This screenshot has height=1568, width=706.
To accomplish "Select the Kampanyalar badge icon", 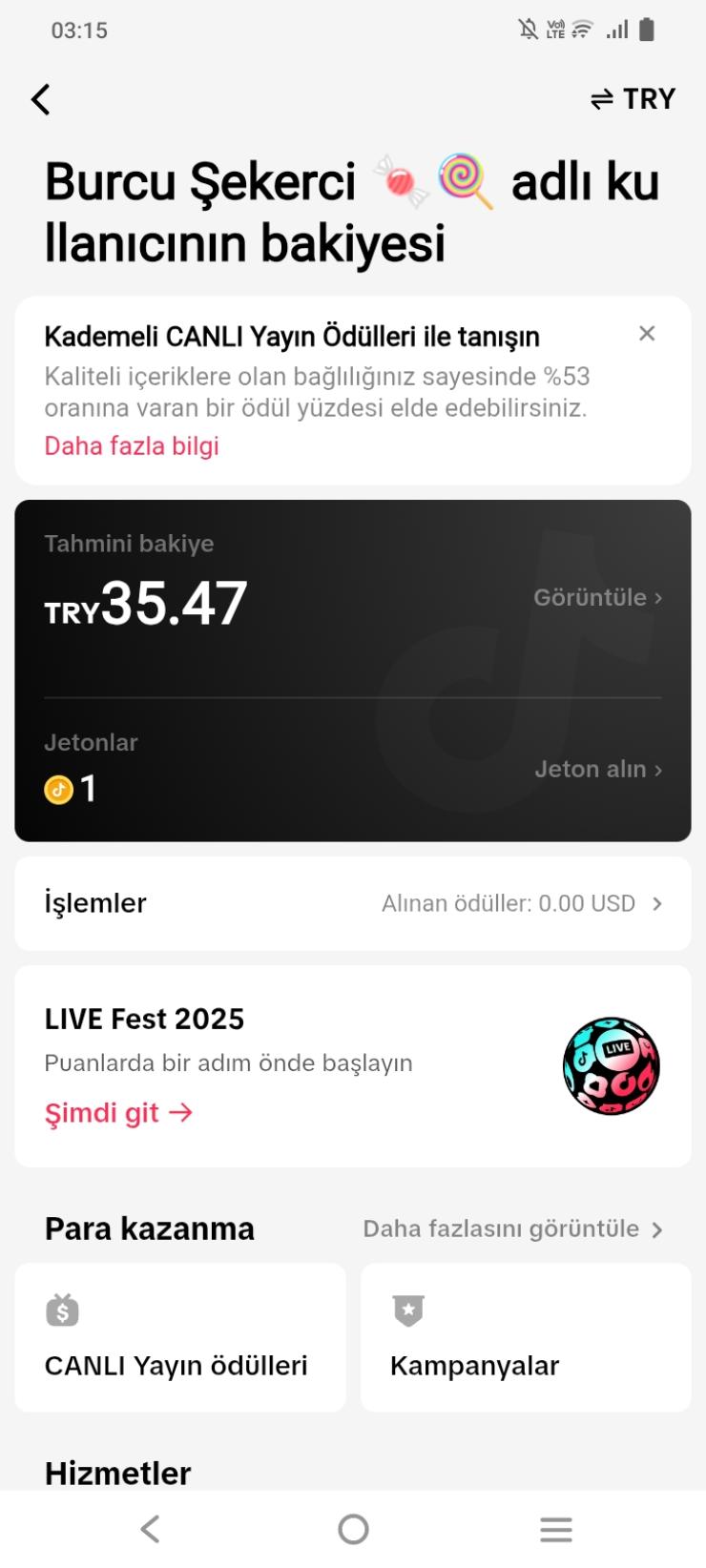I will [x=410, y=1310].
